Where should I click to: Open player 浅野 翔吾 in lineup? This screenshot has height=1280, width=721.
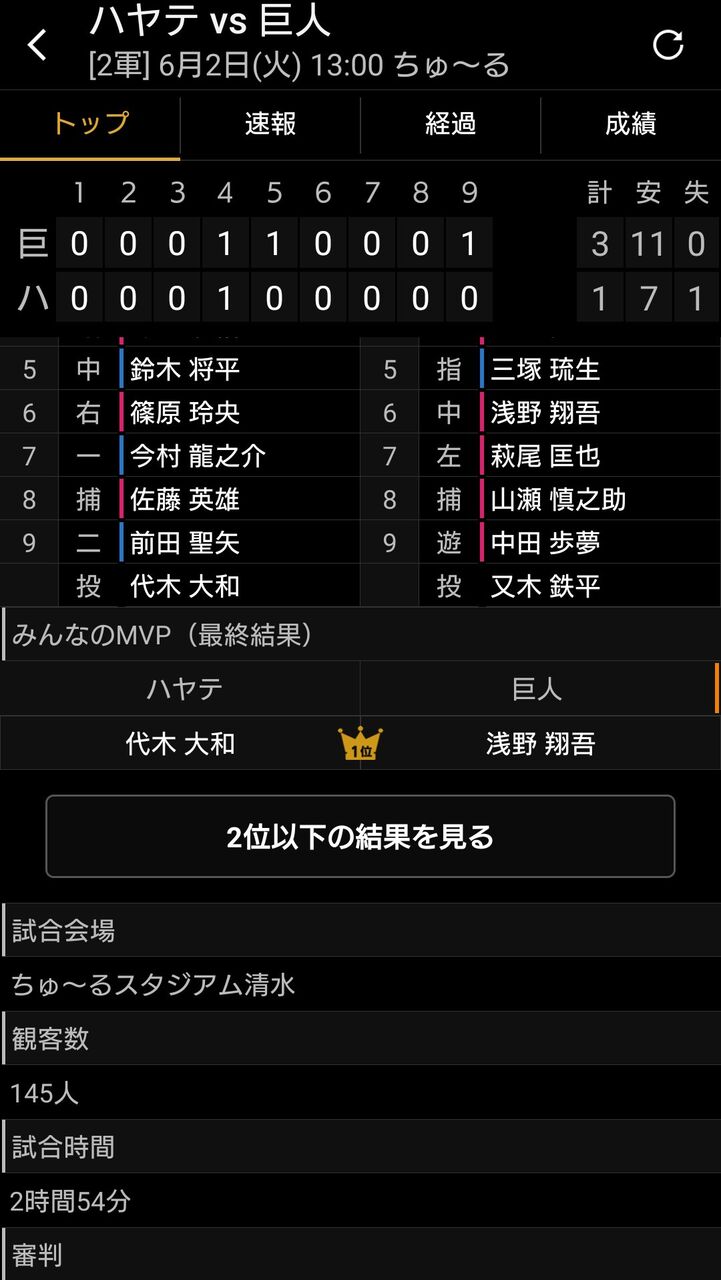(545, 413)
